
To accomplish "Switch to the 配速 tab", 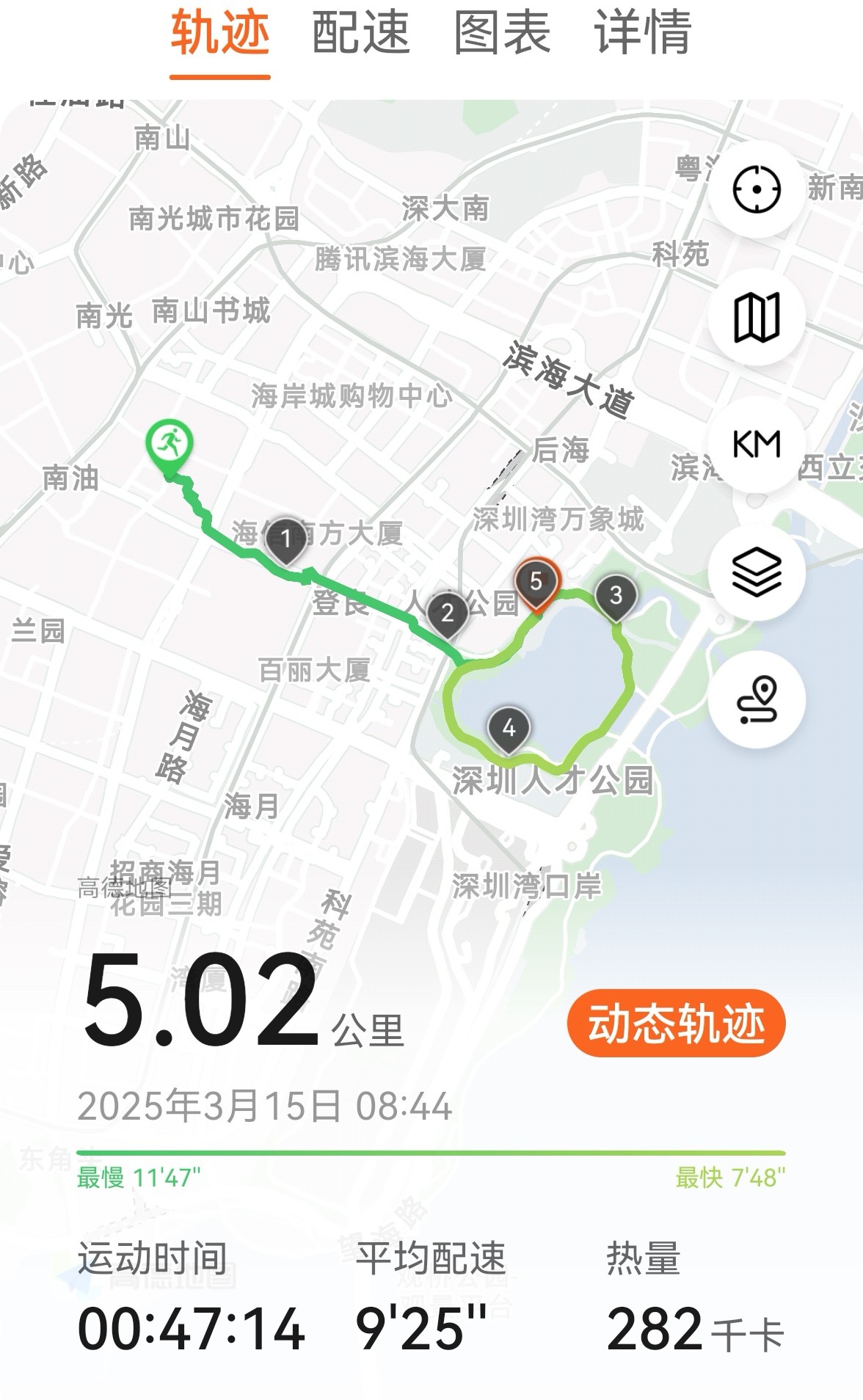I will tap(360, 32).
